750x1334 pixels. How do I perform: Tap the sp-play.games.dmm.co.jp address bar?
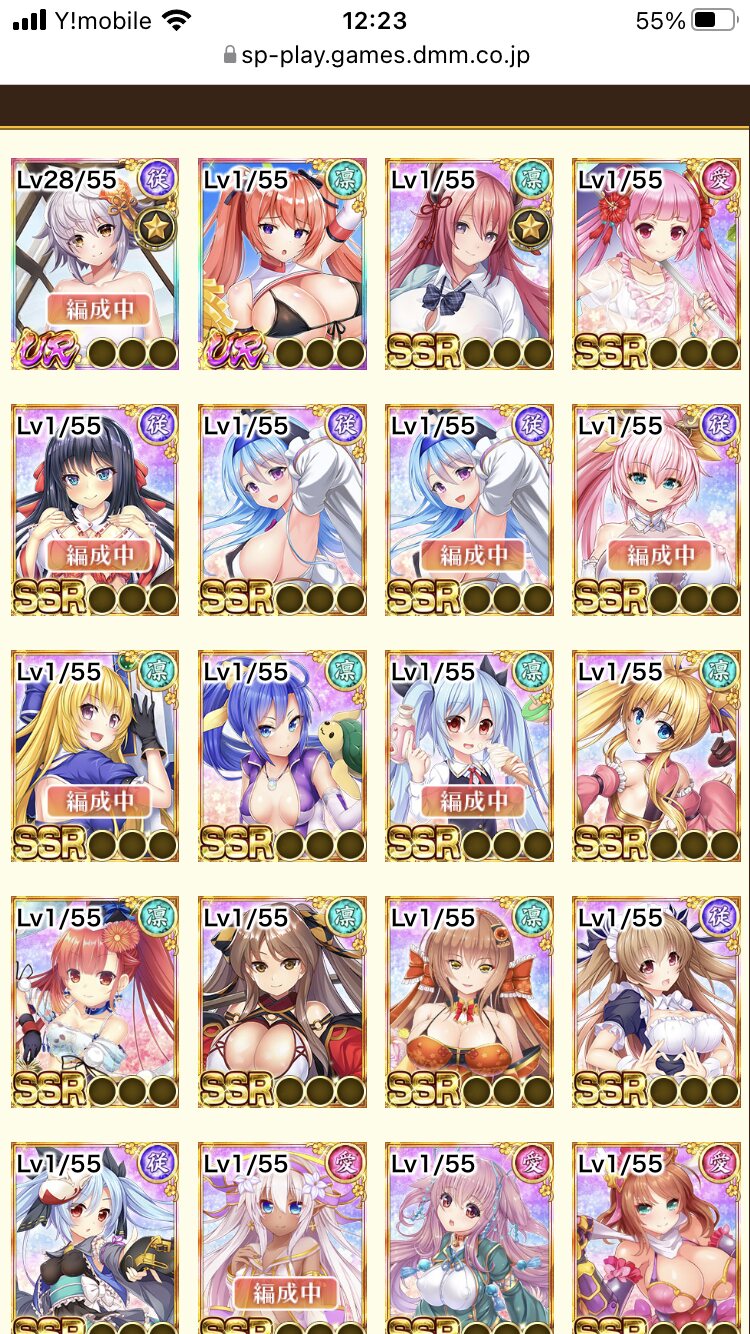376,55
